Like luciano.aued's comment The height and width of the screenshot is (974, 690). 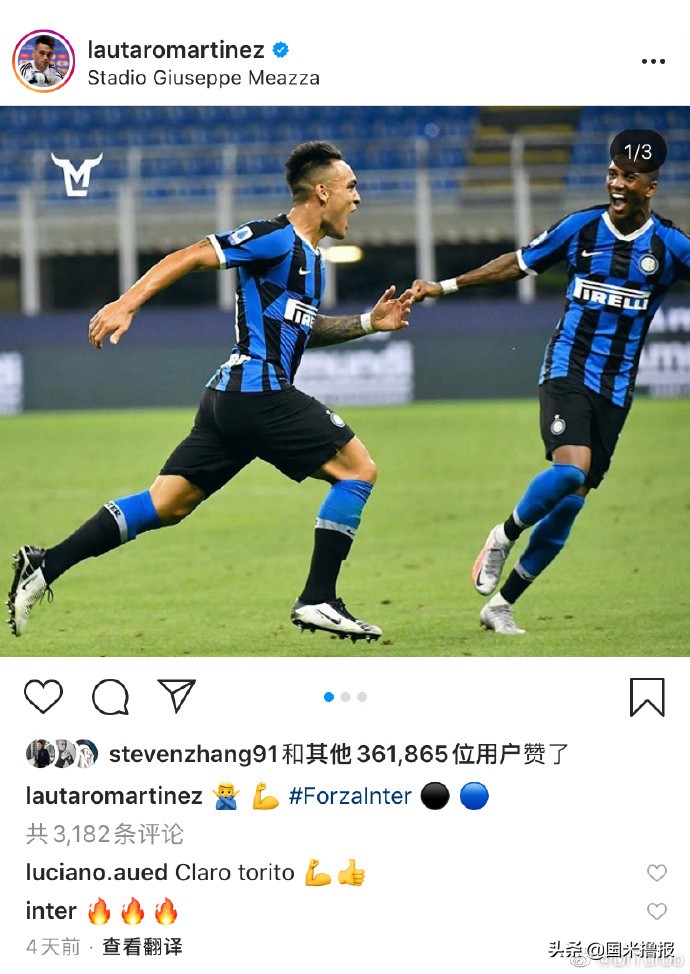[656, 873]
